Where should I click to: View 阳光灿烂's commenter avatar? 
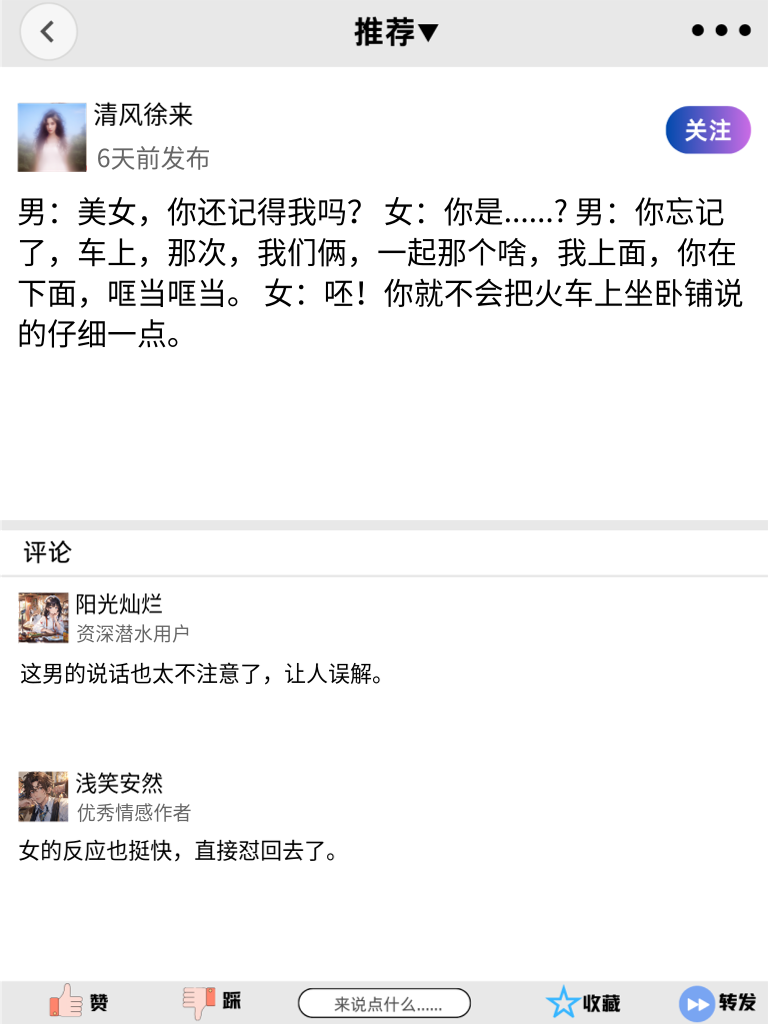[x=41, y=618]
